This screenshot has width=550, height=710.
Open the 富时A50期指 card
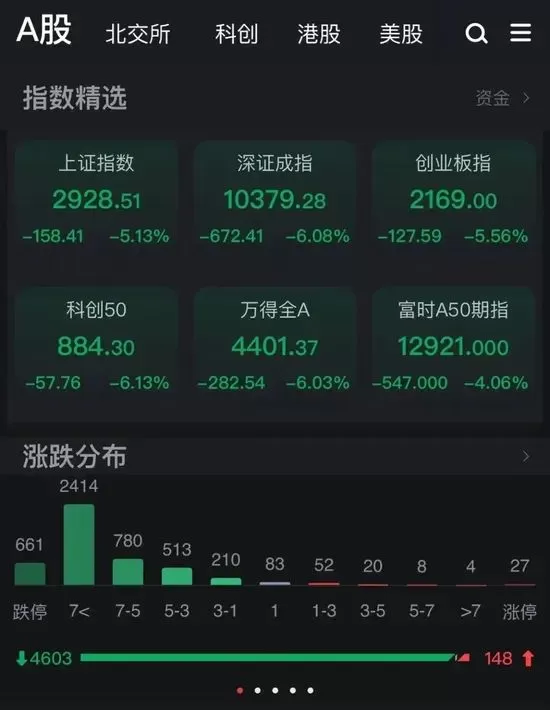tap(453, 346)
